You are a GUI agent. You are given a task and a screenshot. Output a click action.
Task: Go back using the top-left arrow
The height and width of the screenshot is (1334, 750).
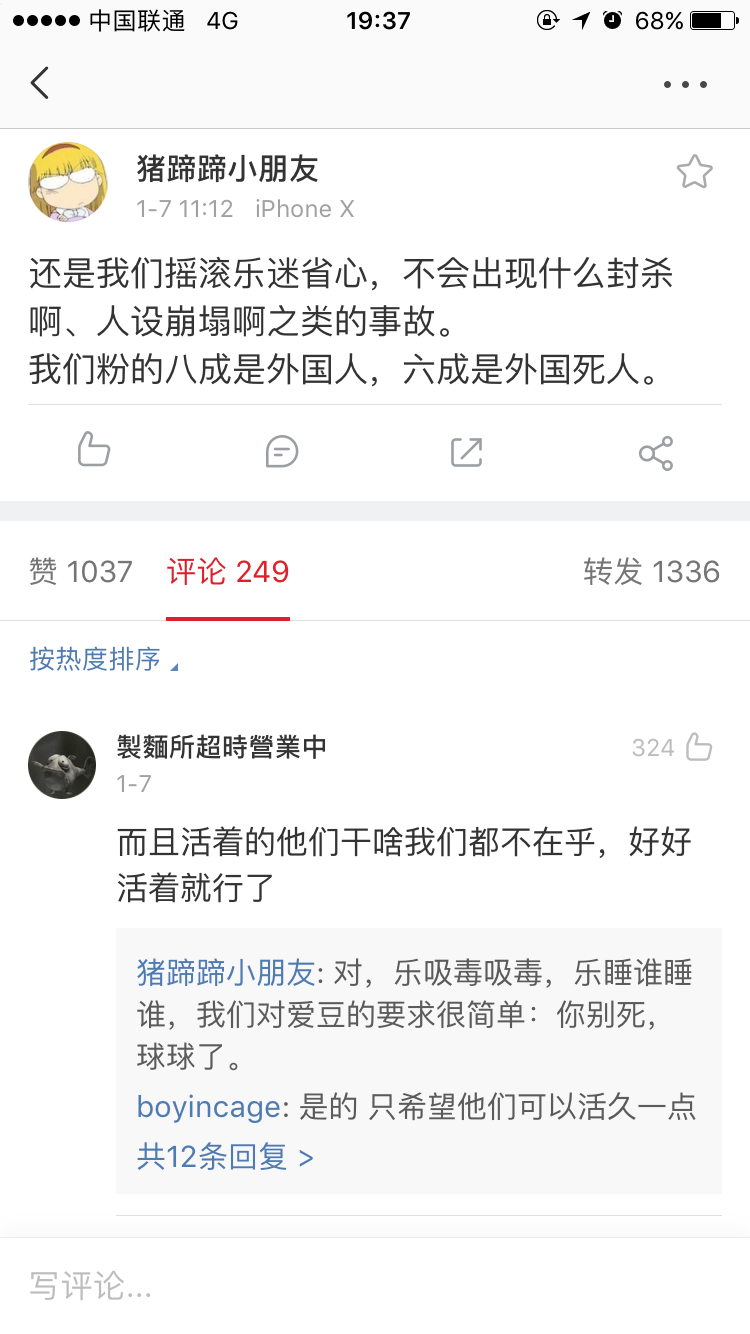40,83
